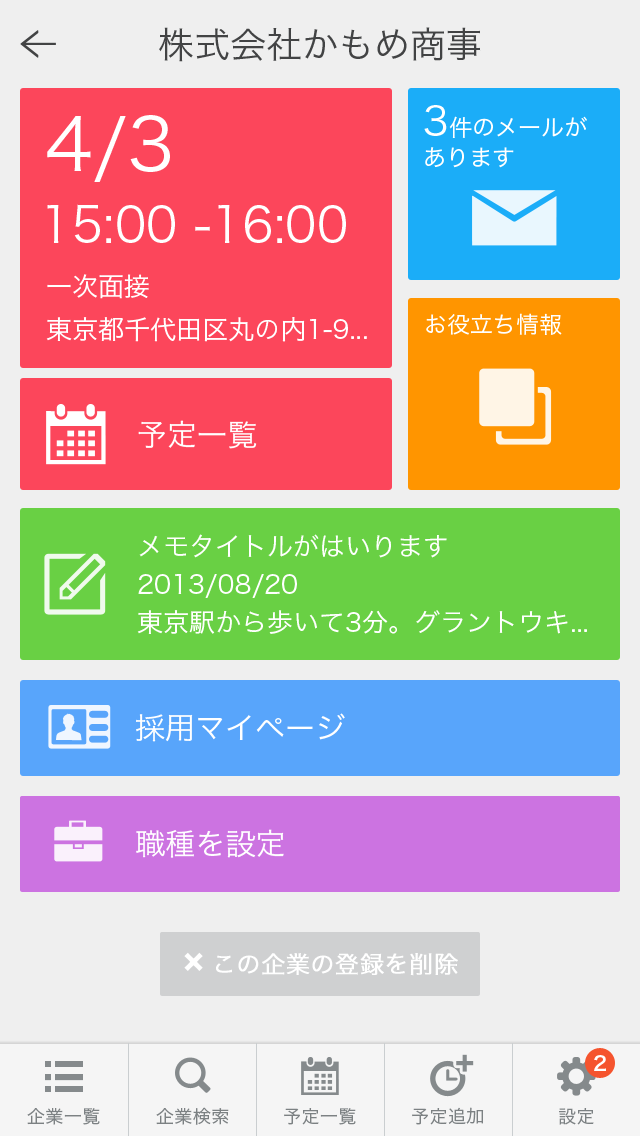This screenshot has width=640, height=1136.
Task: Open the 3件のメール mail tile
Action: (x=514, y=184)
